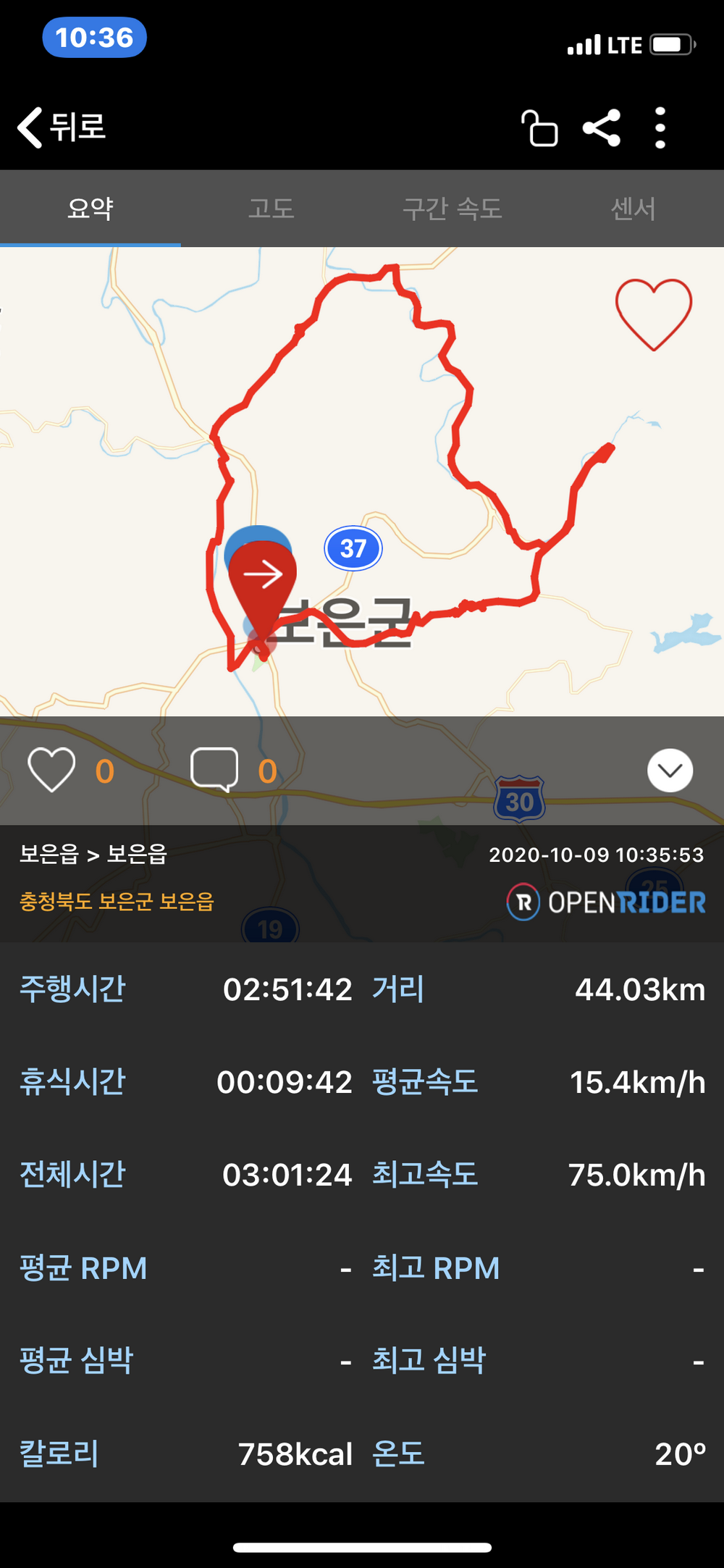Select the 요약 tab
This screenshot has height=1568, width=724.
click(x=90, y=209)
